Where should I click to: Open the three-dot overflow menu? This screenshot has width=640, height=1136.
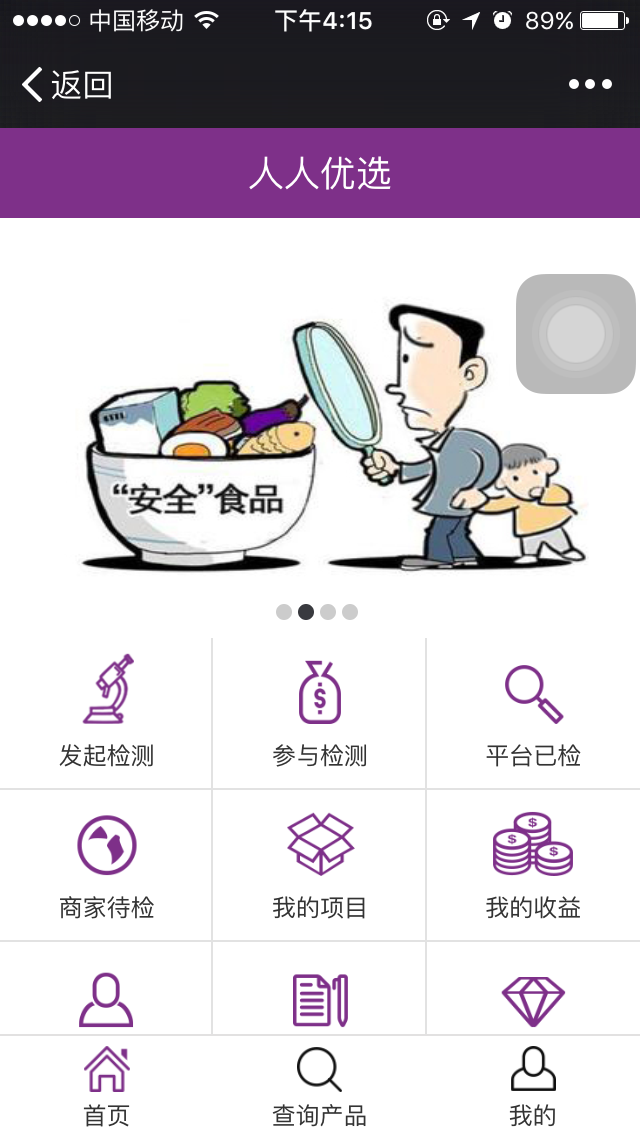(x=590, y=85)
